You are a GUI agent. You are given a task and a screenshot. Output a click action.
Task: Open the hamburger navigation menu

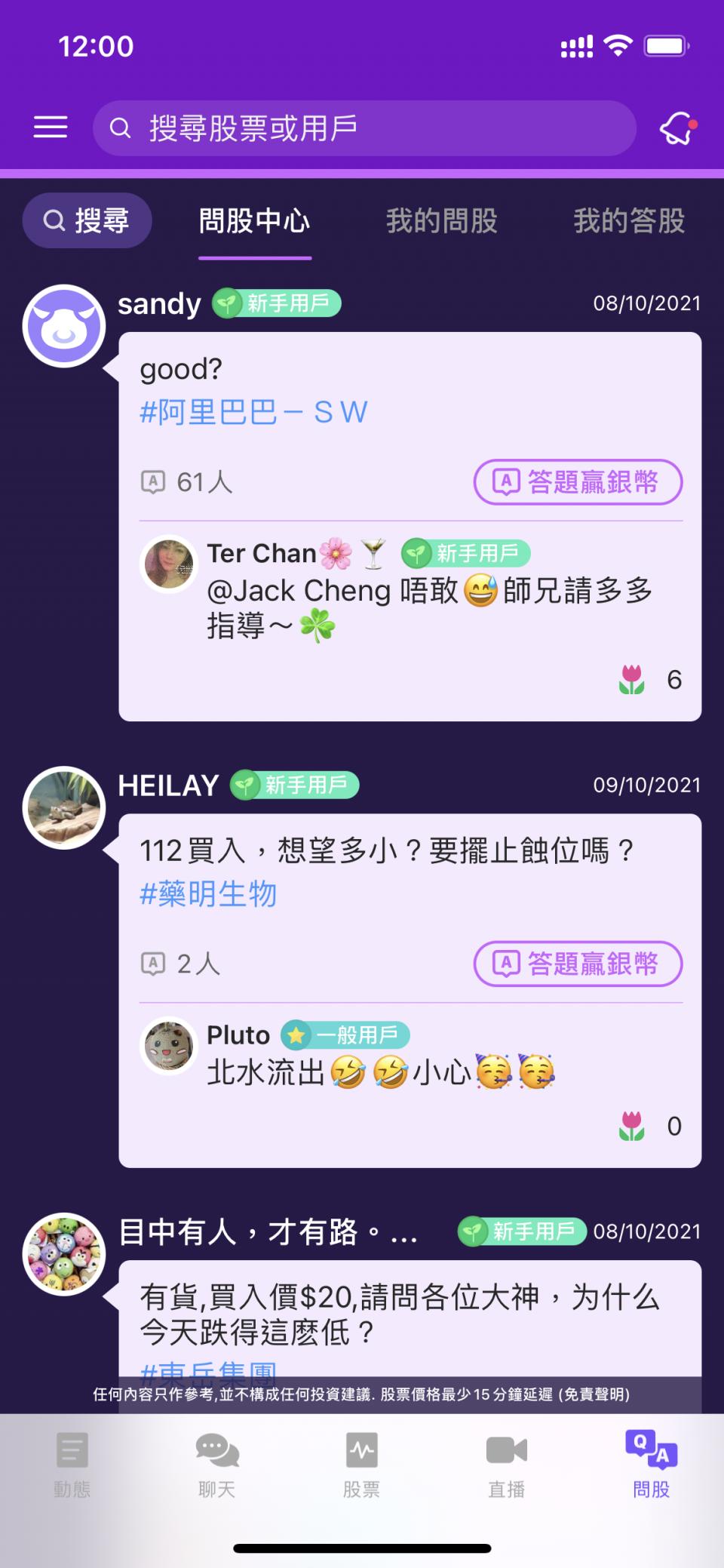50,128
